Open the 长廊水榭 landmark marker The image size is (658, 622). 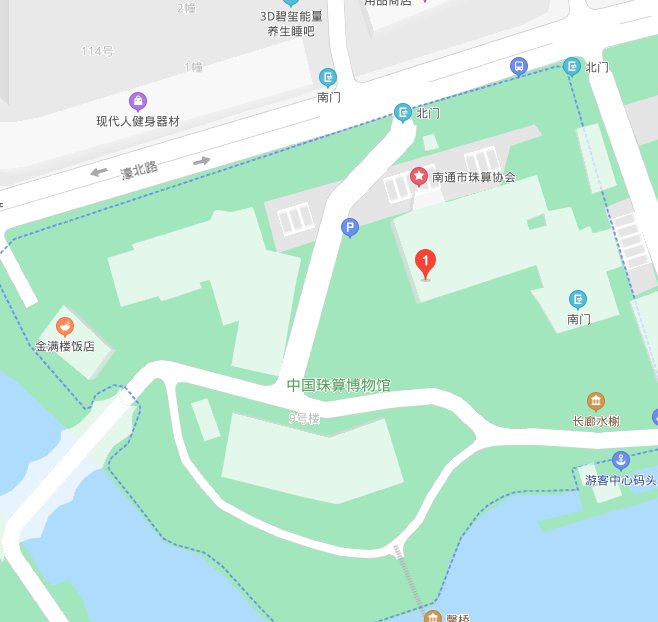[596, 401]
